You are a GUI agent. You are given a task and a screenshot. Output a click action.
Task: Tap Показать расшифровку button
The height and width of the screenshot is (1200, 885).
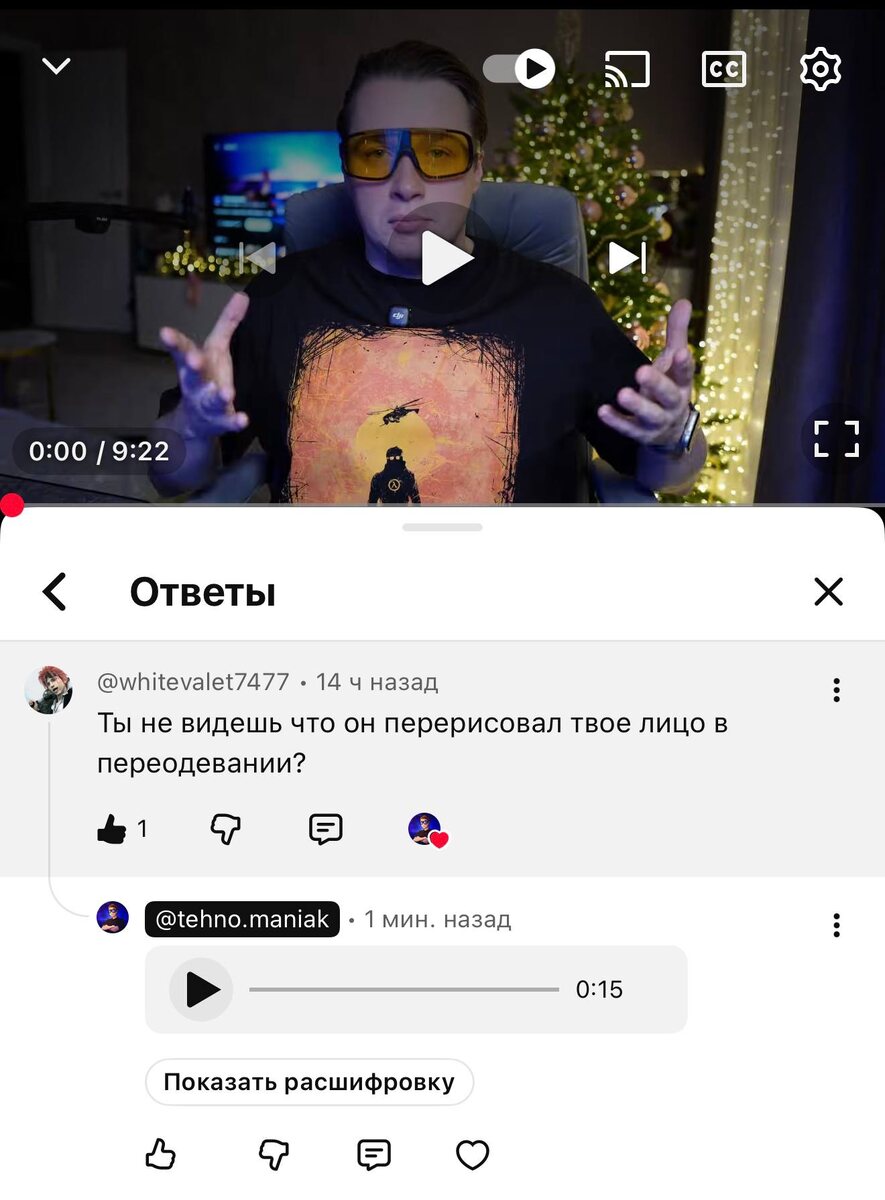(x=309, y=1082)
